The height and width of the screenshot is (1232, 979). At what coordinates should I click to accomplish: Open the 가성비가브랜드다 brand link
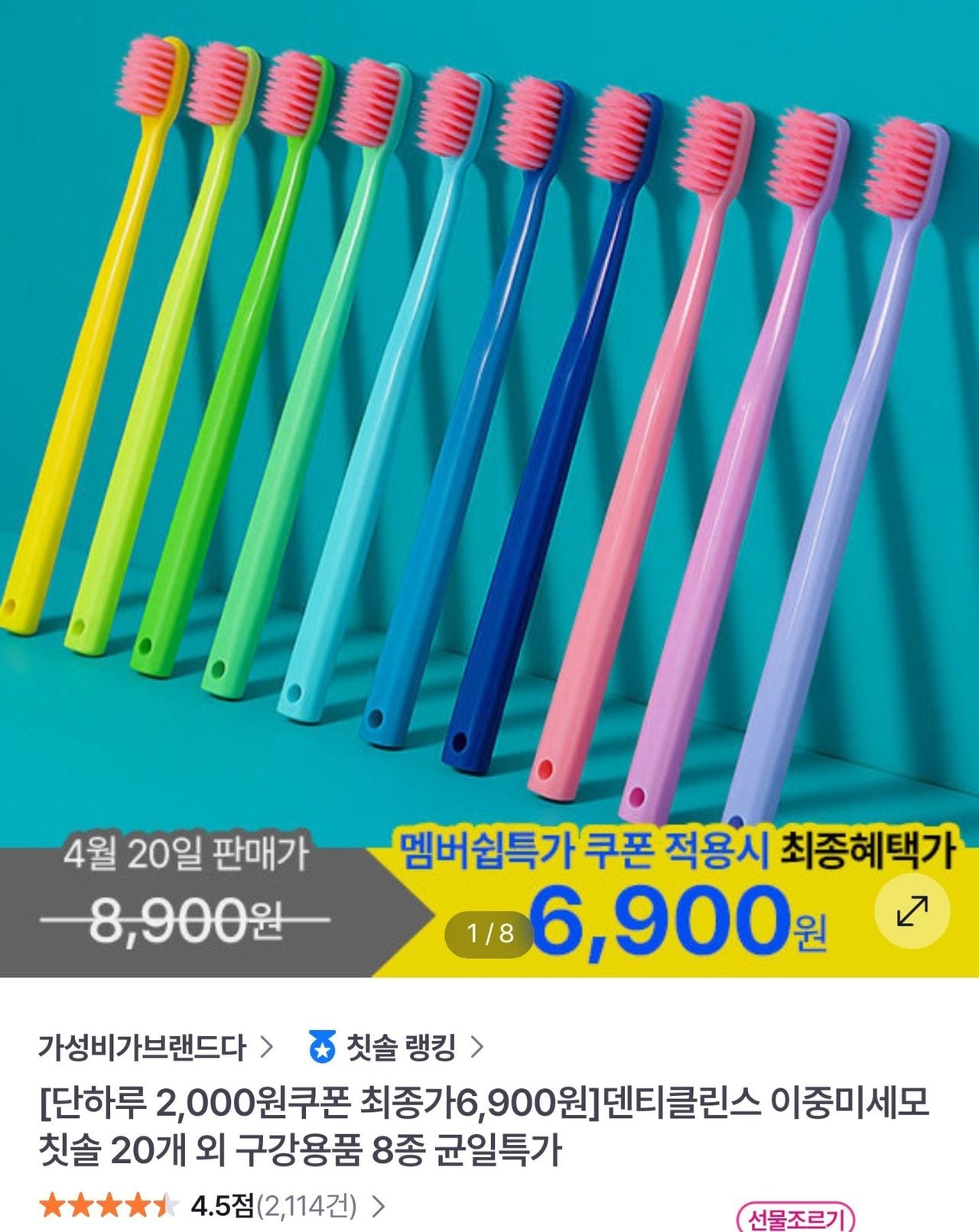tap(155, 1047)
